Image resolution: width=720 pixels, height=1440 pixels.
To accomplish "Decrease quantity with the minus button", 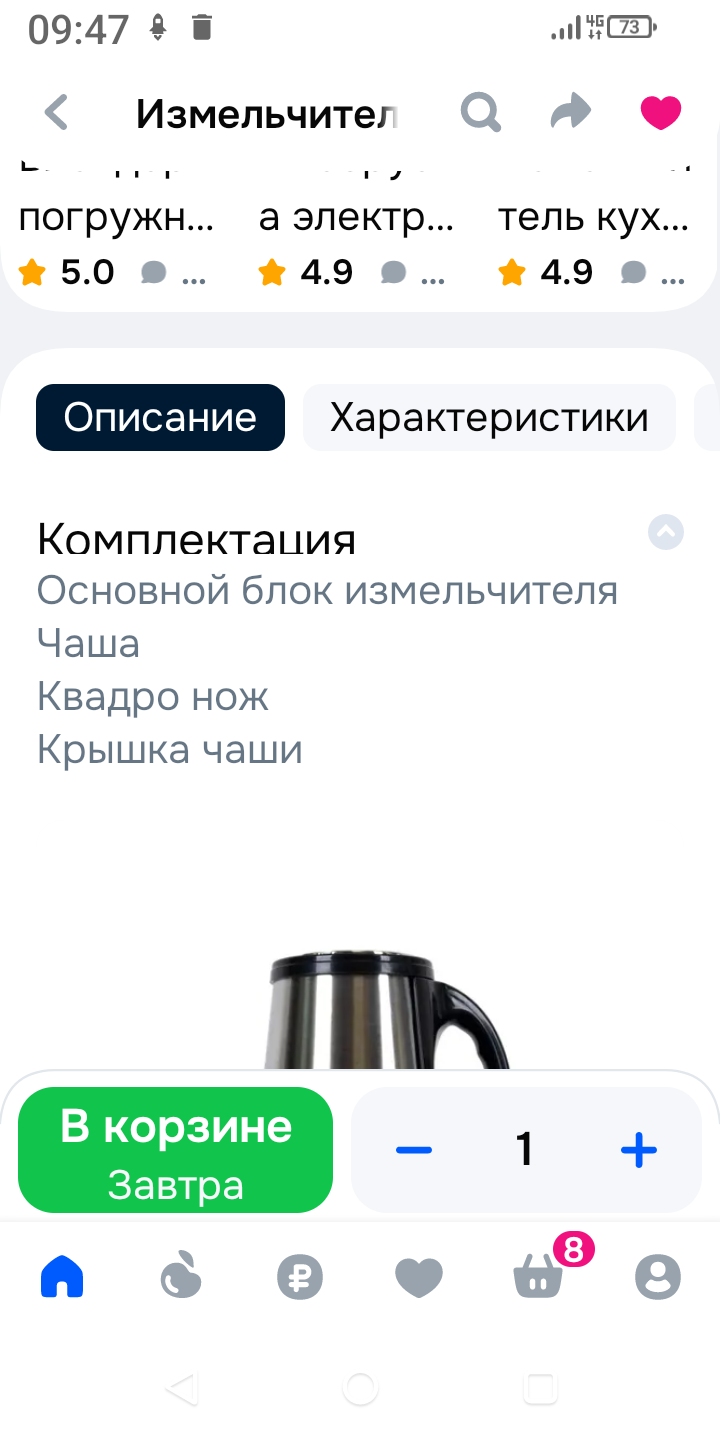I will (x=413, y=1150).
